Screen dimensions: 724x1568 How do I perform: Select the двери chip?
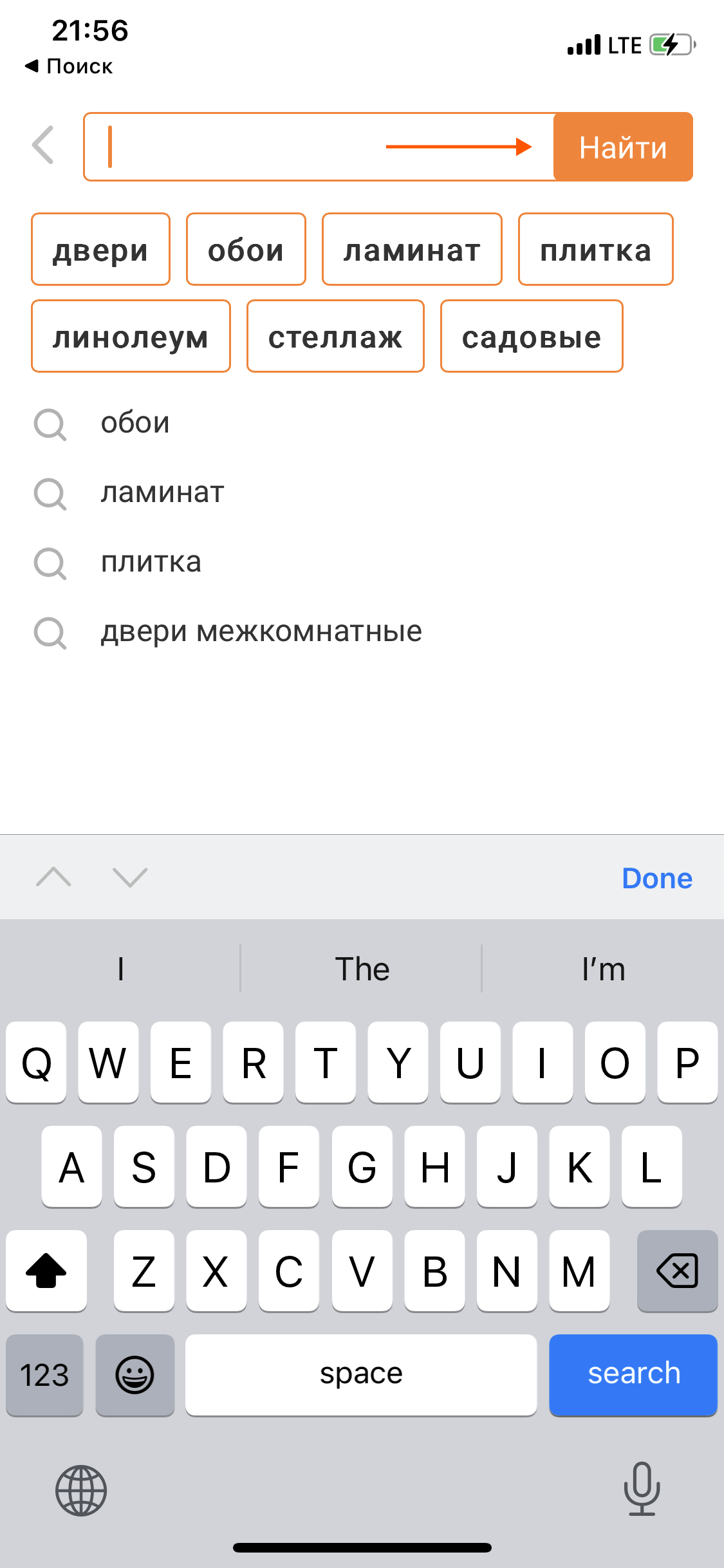click(100, 250)
